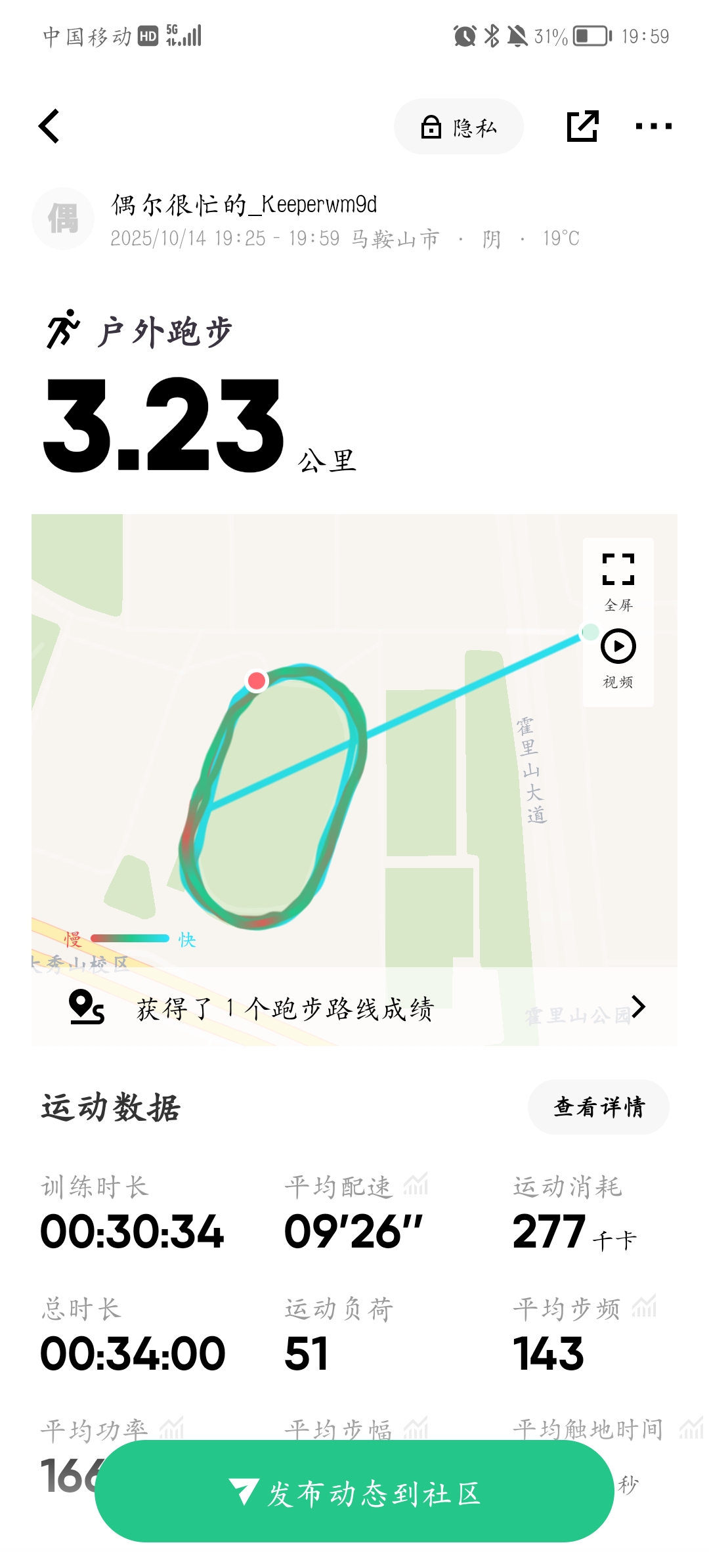Open the 平均配速 chart icon
Image resolution: width=709 pixels, height=1568 pixels.
(416, 1184)
